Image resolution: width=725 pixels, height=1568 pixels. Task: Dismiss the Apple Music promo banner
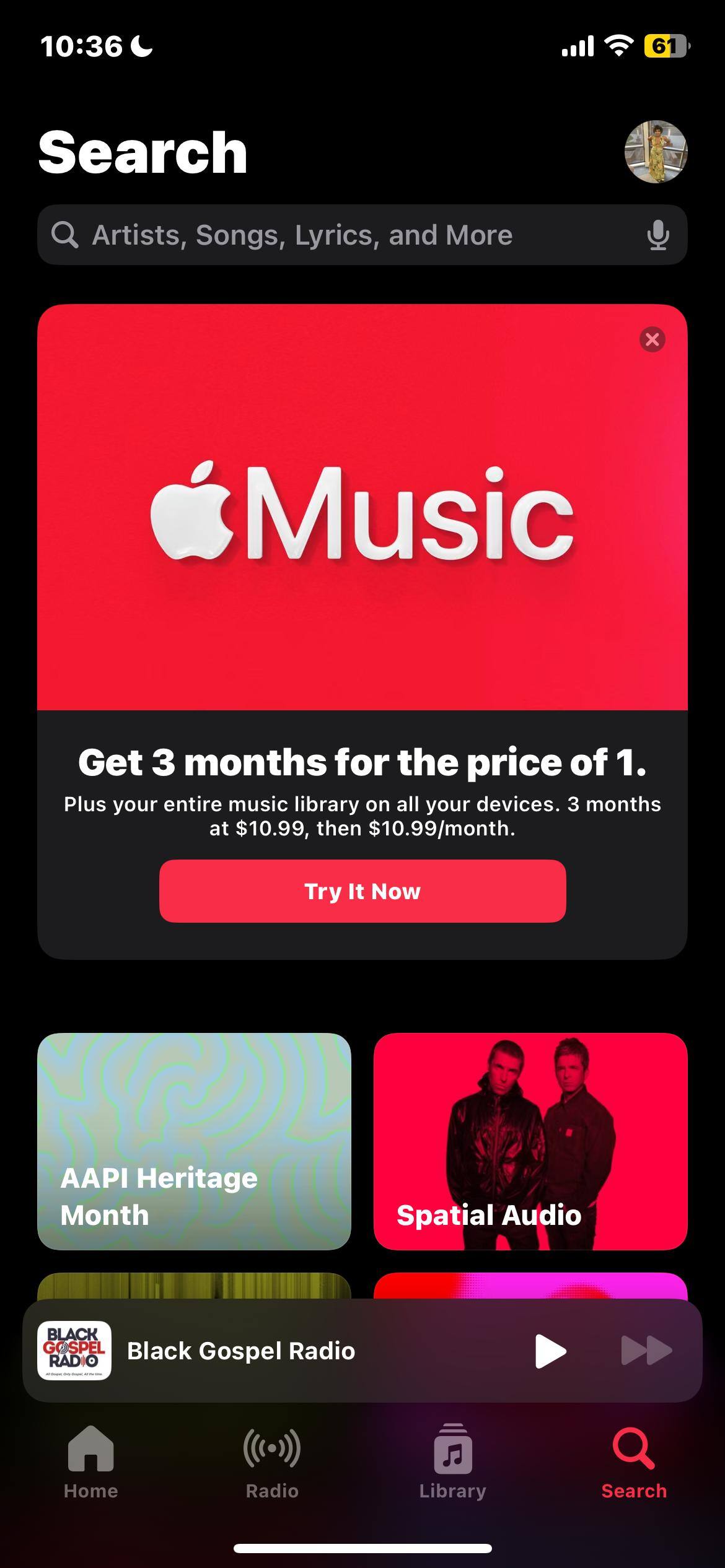point(652,339)
